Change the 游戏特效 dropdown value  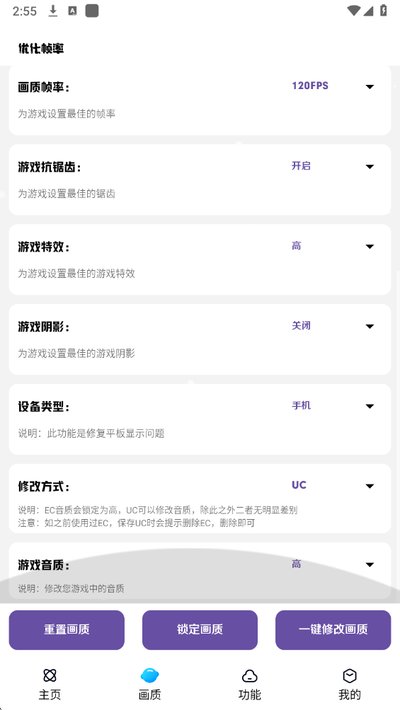pos(333,246)
